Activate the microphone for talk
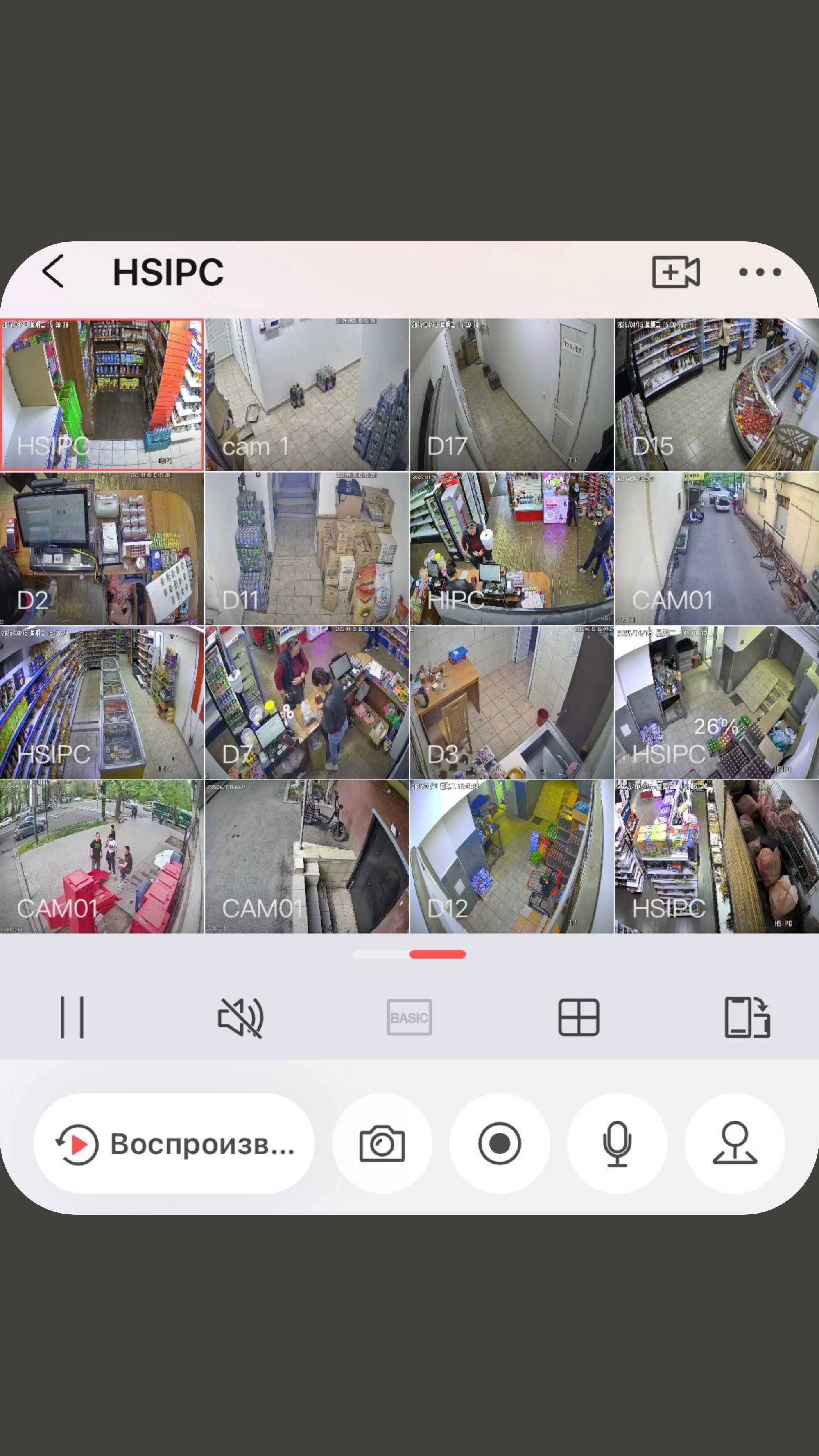This screenshot has width=819, height=1456. [617, 1144]
